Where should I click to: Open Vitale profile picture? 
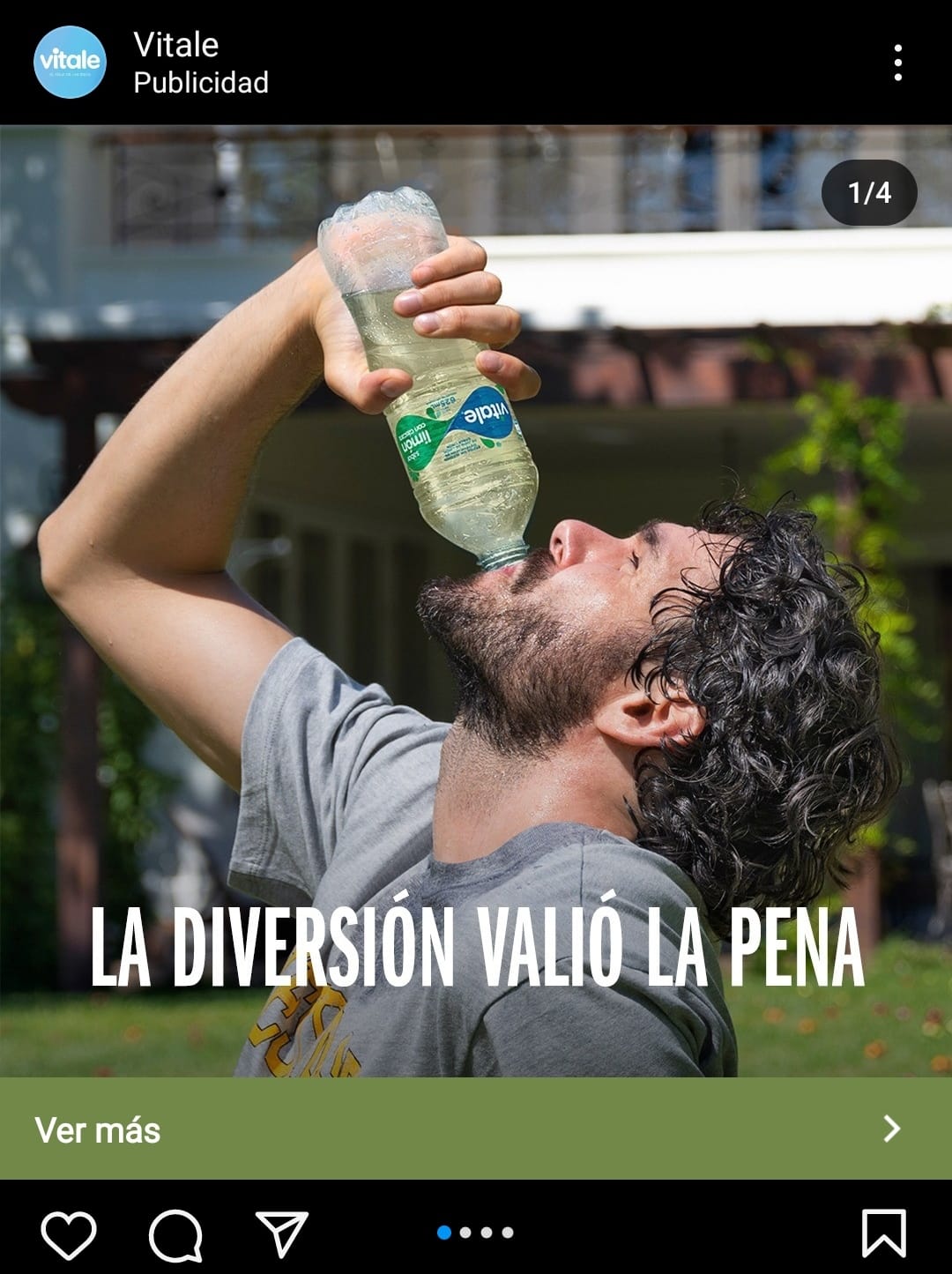[70, 62]
